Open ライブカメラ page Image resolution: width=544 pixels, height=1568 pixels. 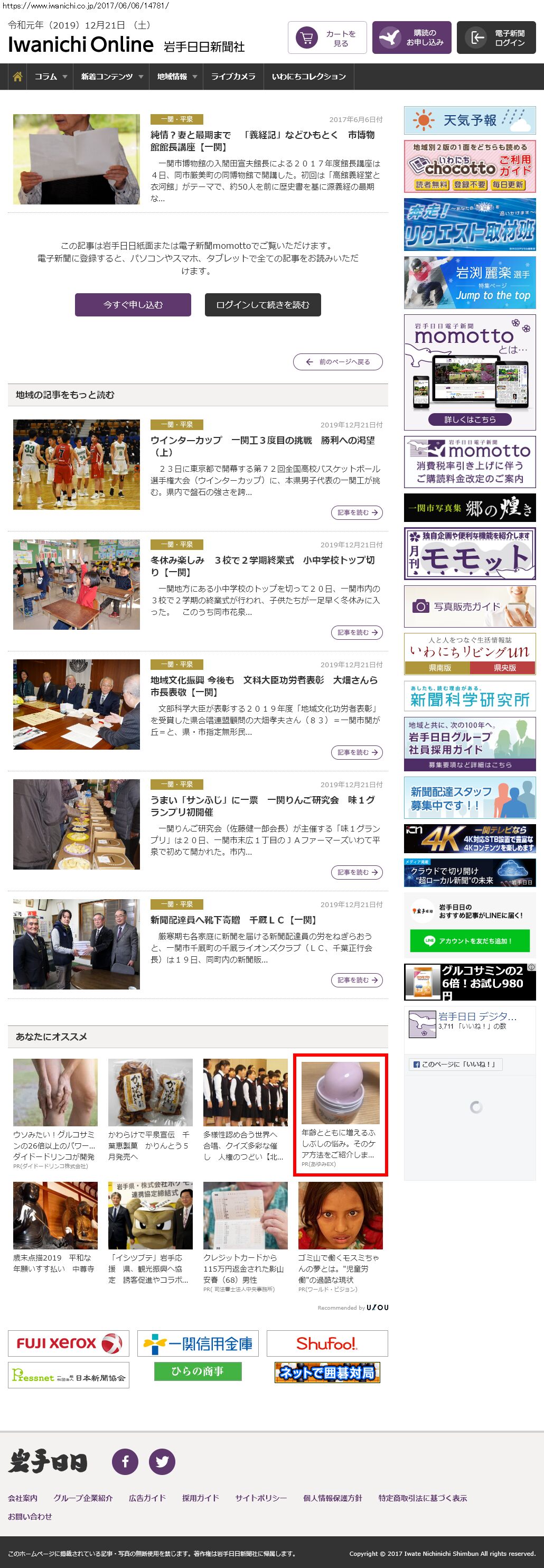click(233, 77)
